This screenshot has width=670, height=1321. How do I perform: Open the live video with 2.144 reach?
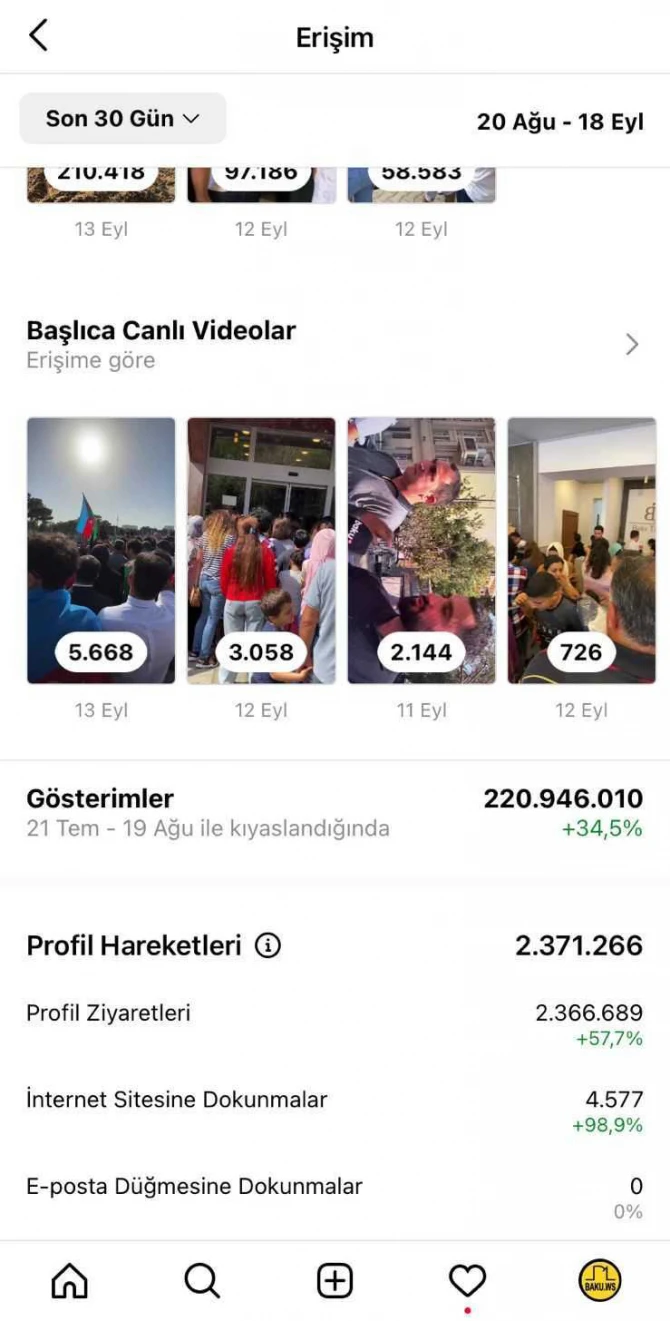click(421, 550)
